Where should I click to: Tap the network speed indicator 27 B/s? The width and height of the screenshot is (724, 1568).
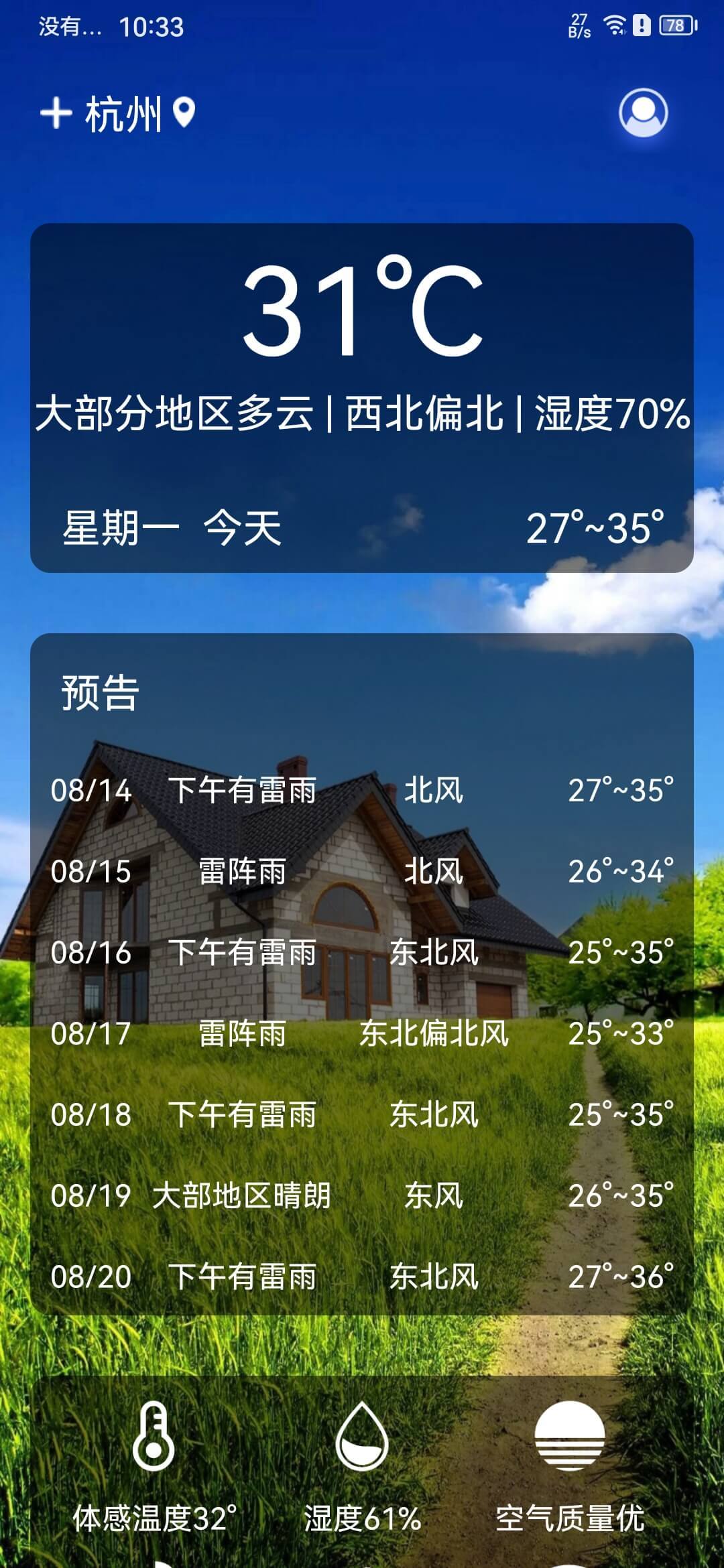coord(578,25)
